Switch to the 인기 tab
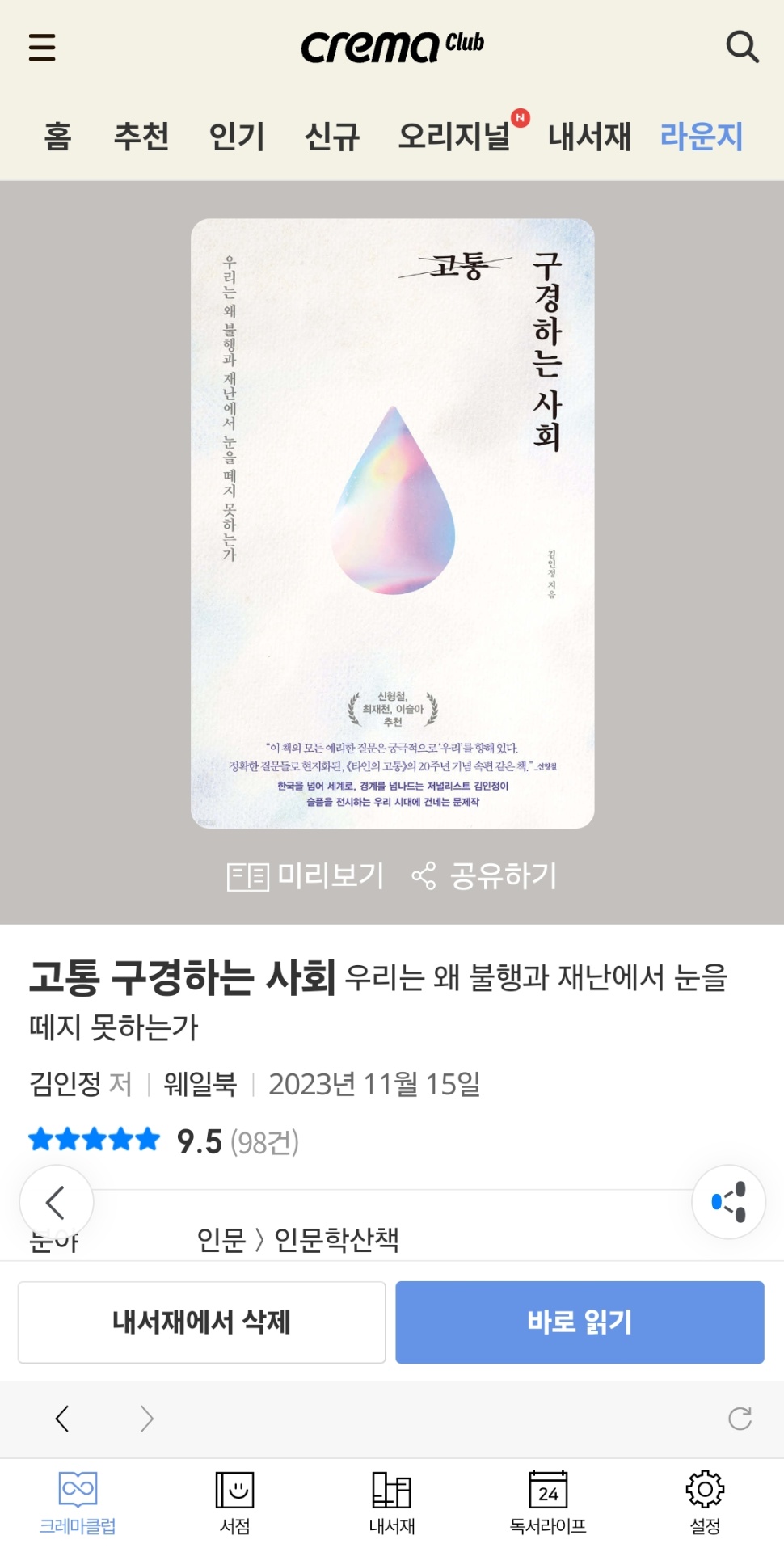This screenshot has height=1552, width=784. pyautogui.click(x=236, y=136)
